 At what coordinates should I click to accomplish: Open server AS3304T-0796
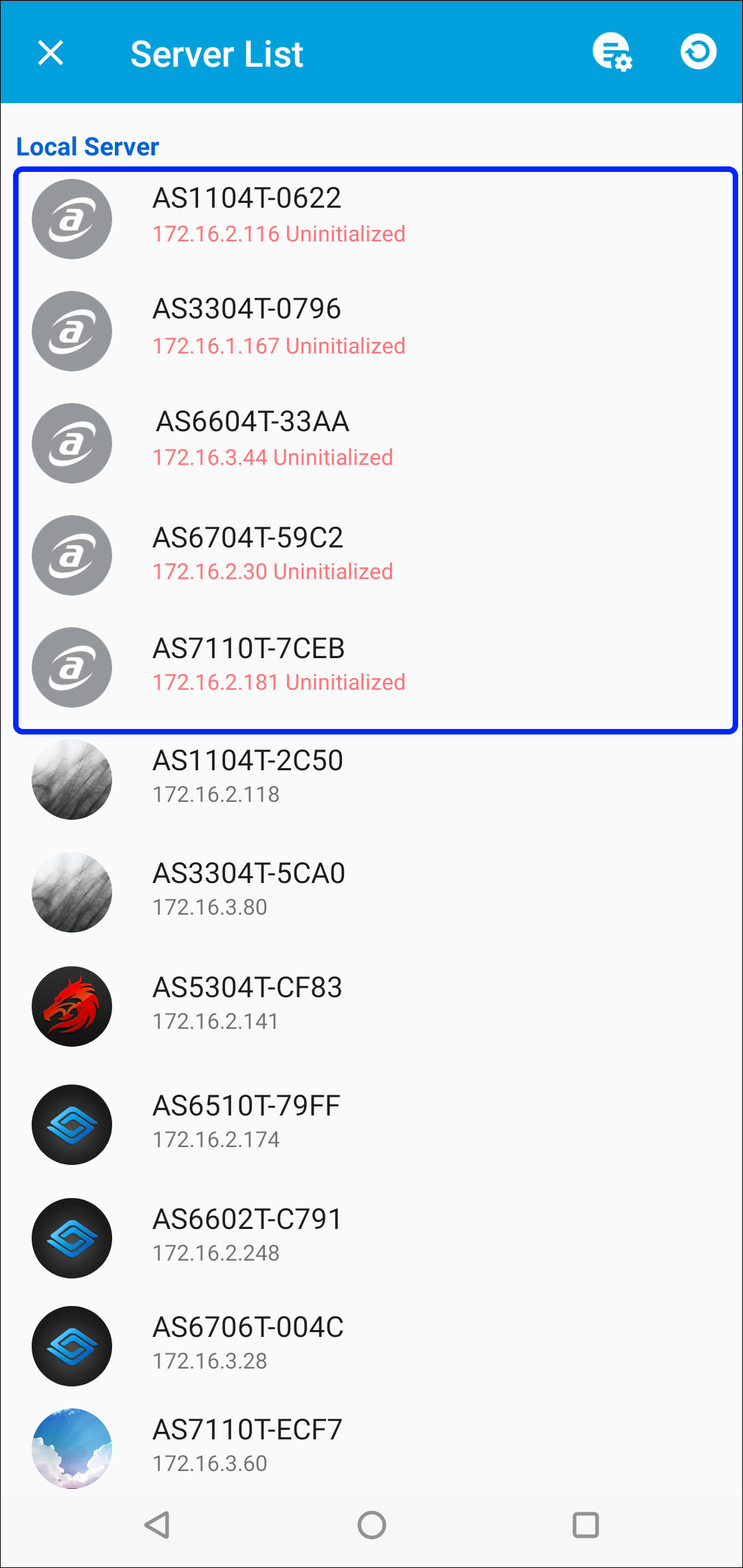[371, 331]
